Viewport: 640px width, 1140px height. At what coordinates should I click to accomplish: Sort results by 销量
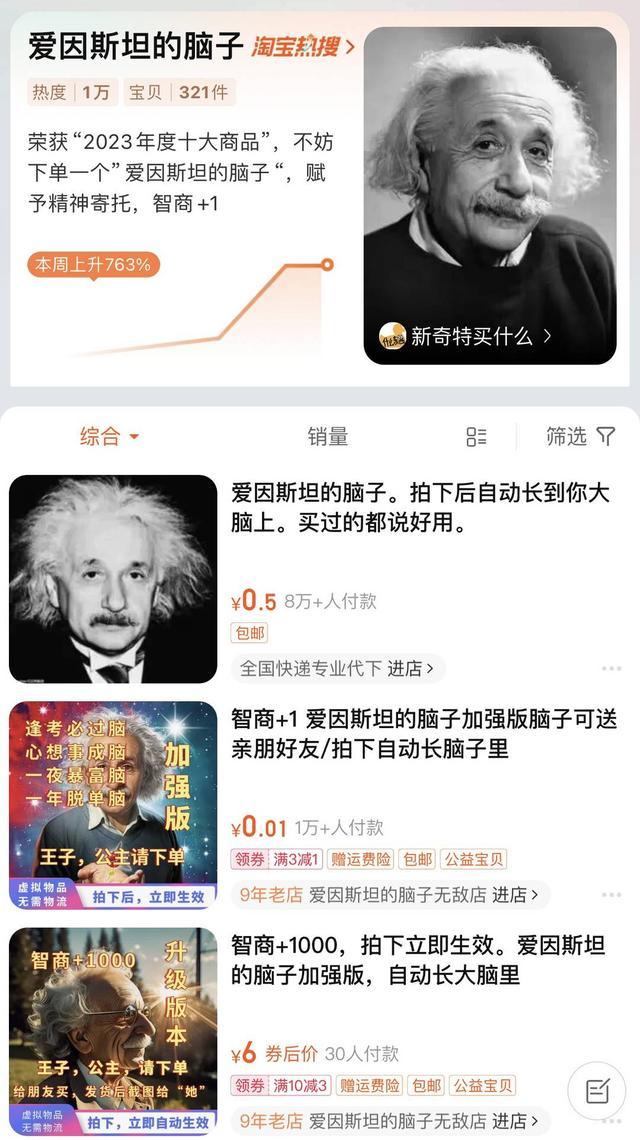click(327, 436)
